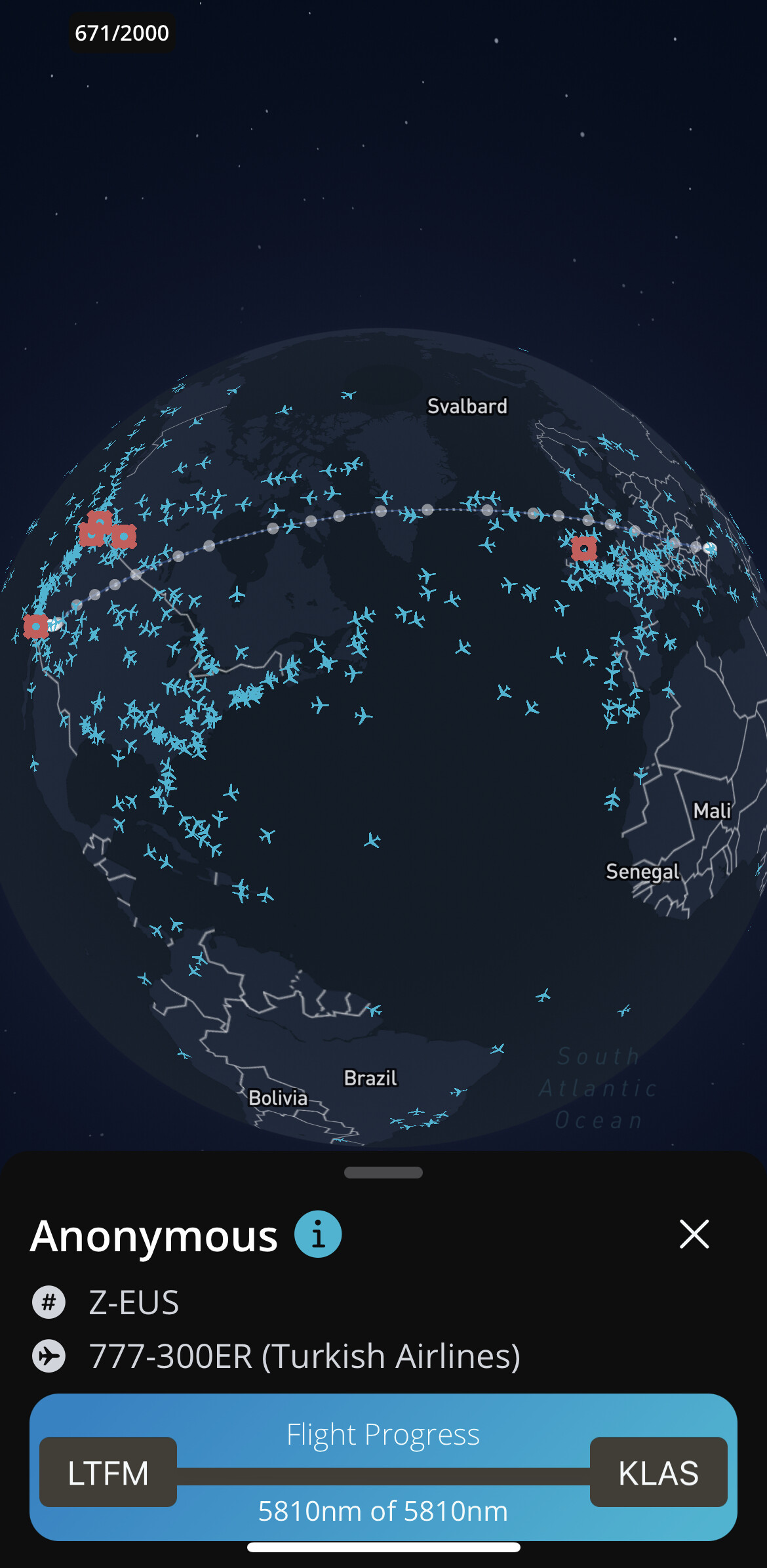
Task: Open pilot info next to Anonymous
Action: pyautogui.click(x=318, y=1234)
